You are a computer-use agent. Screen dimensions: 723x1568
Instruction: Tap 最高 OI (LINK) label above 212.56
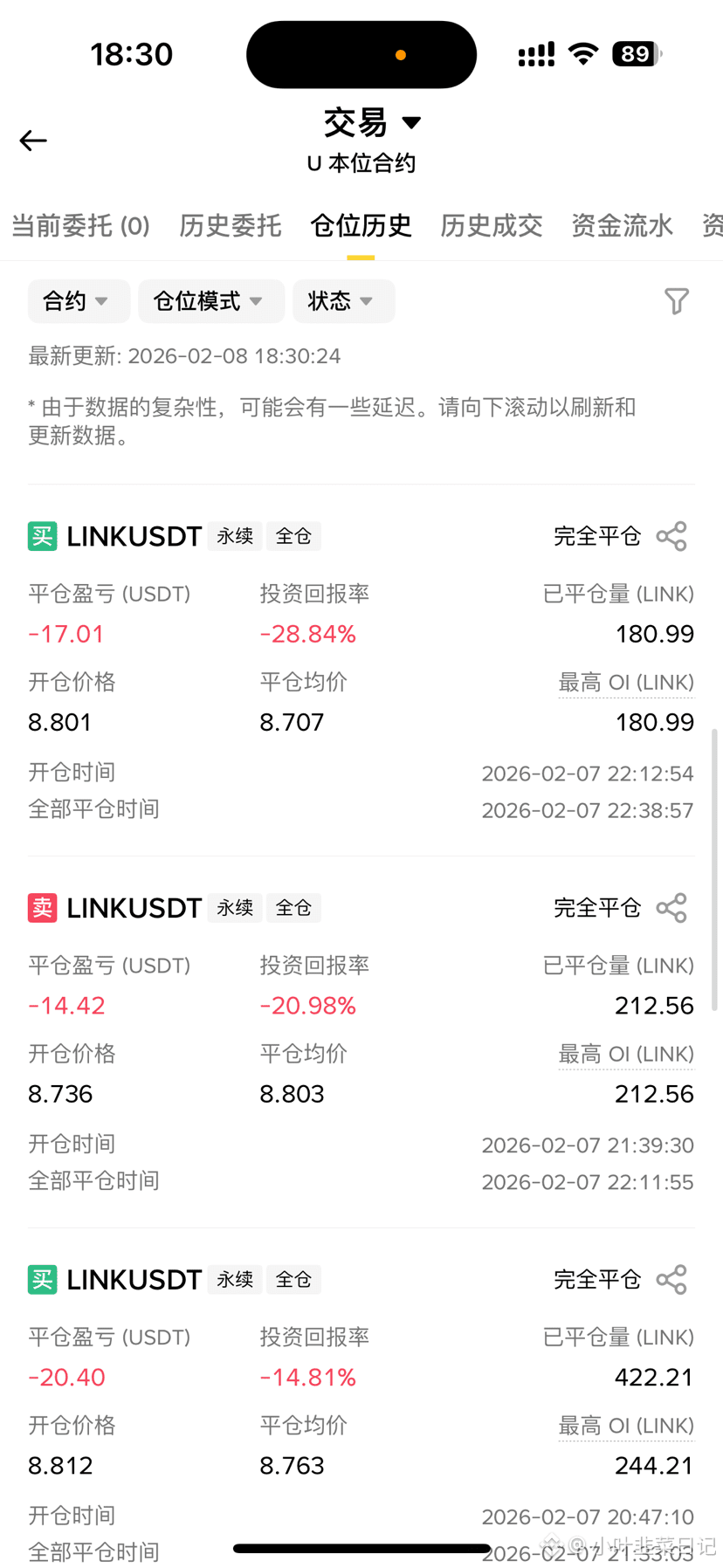(x=626, y=1055)
